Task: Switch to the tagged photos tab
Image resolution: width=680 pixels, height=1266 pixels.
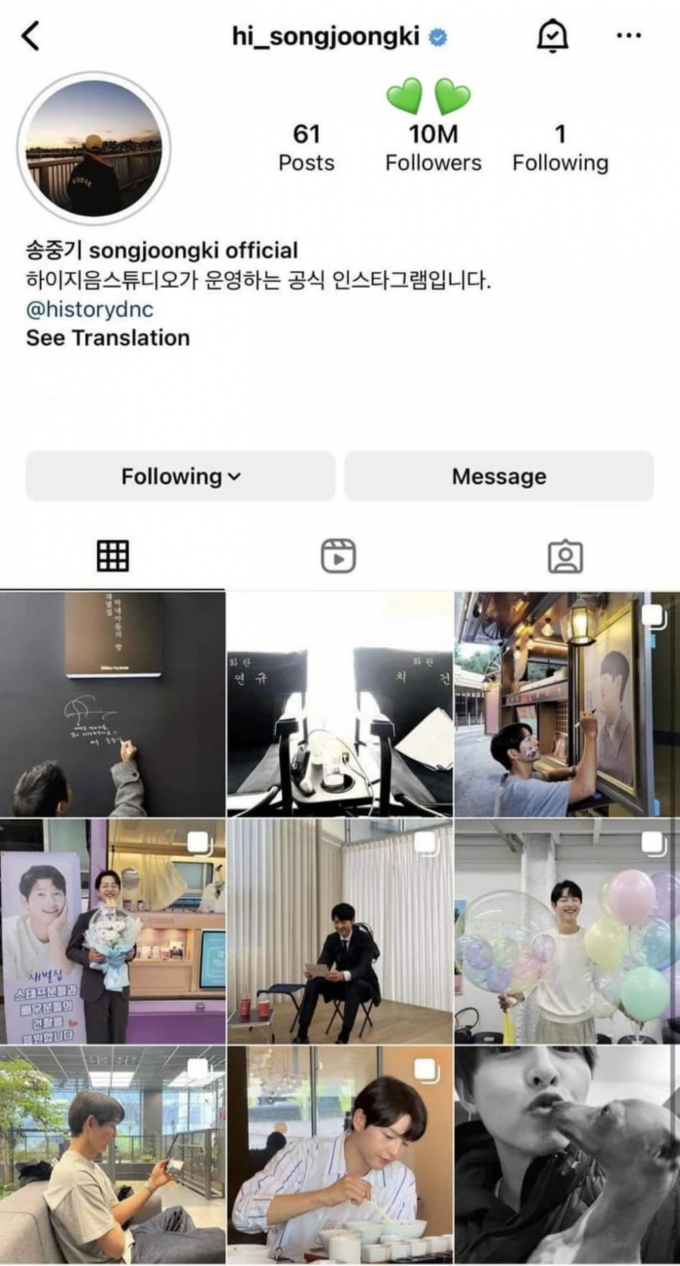Action: click(x=565, y=556)
